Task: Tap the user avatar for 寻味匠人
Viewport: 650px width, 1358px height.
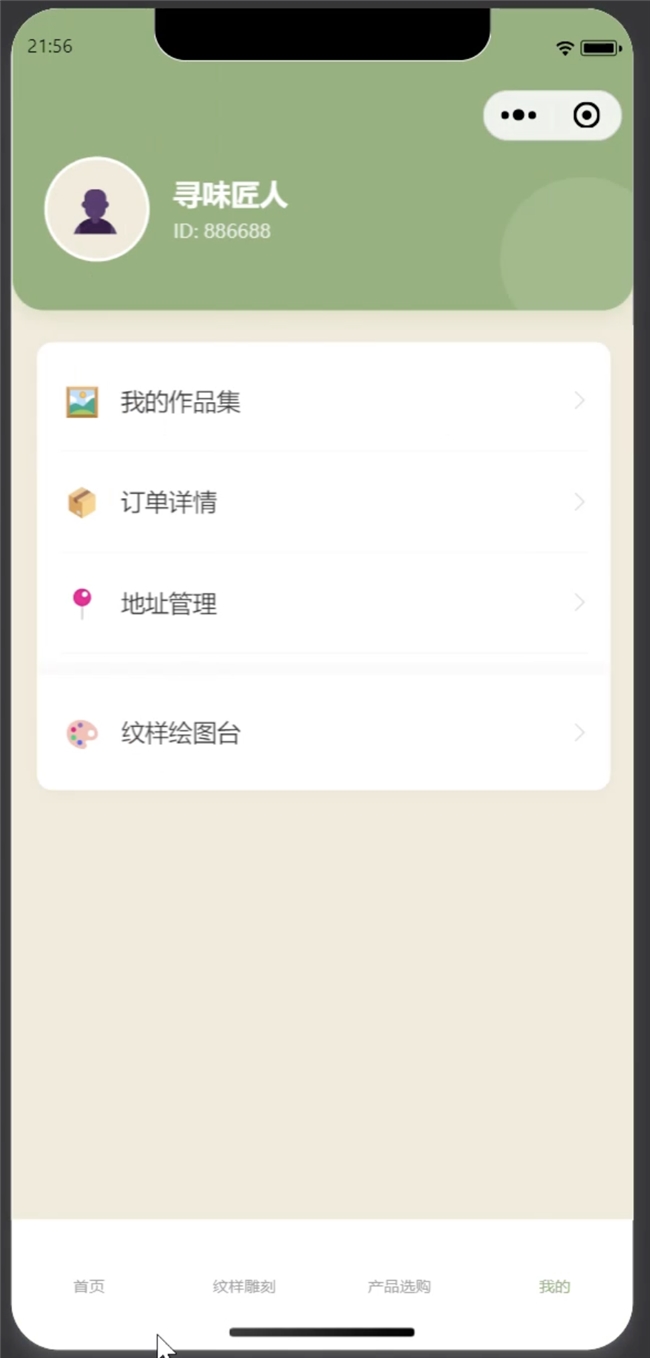Action: coord(97,209)
